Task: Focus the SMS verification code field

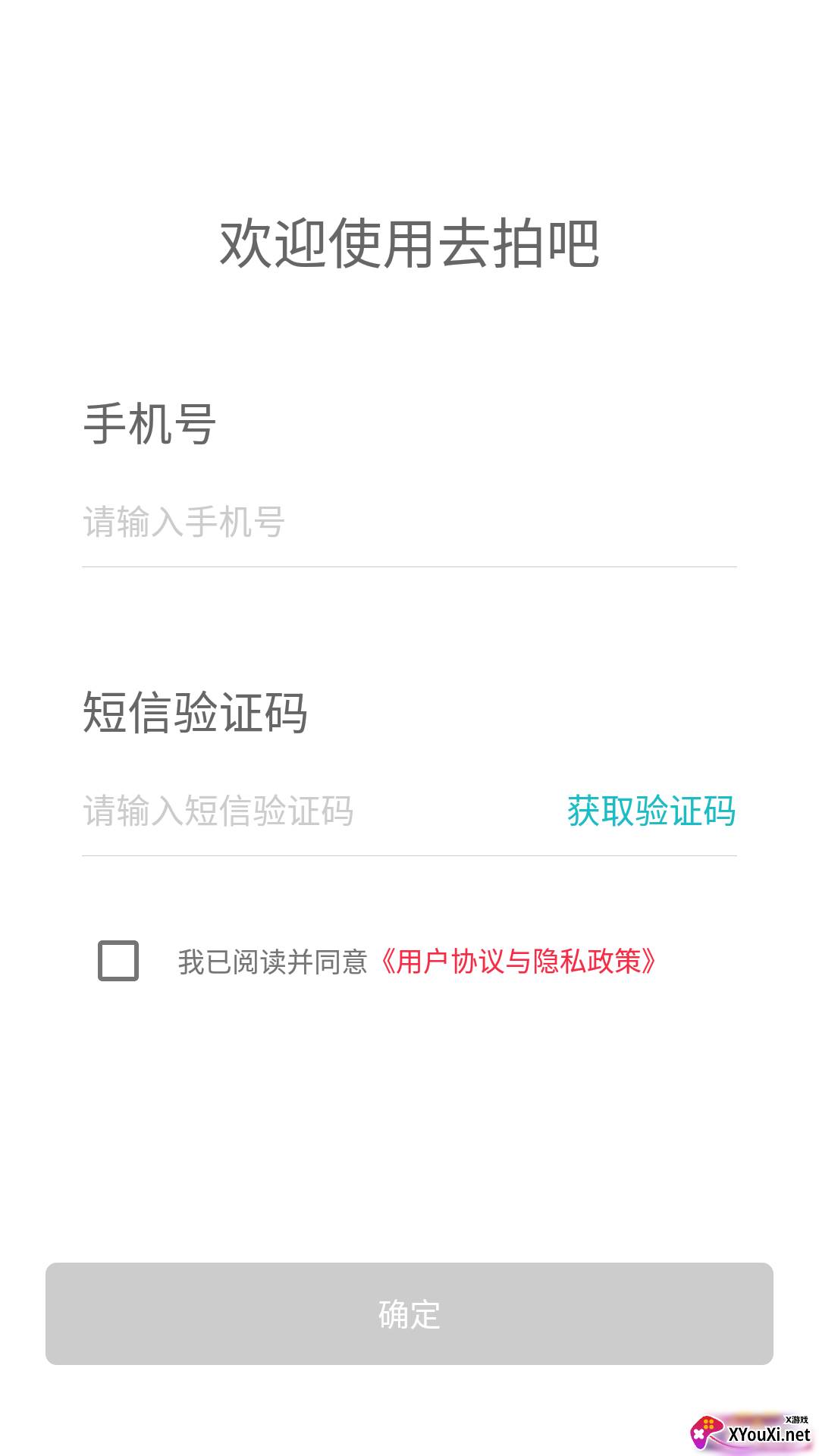Action: 303,811
